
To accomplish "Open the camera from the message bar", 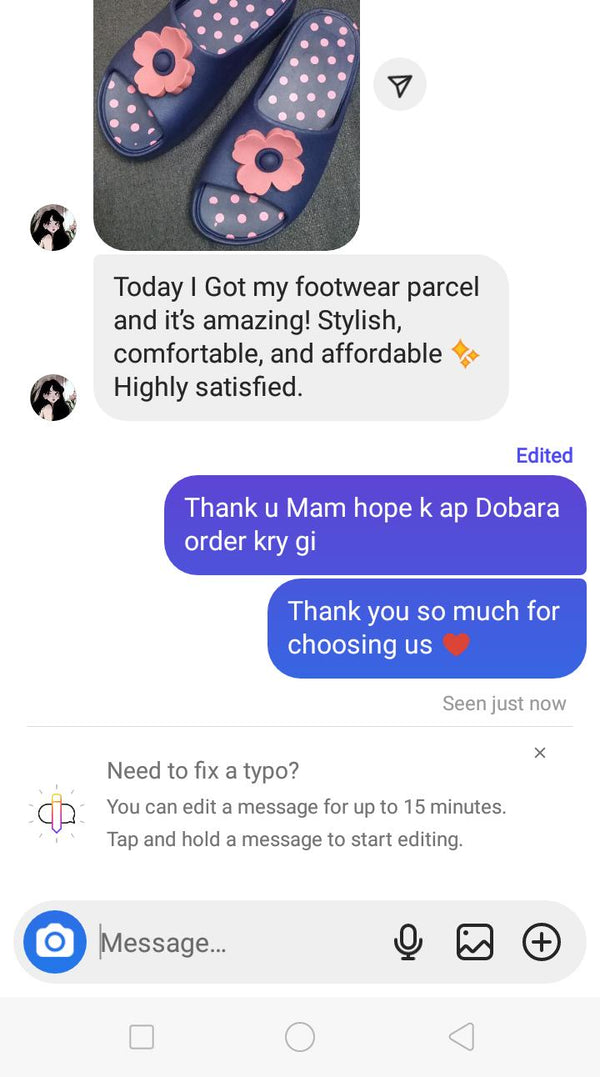I will click(55, 942).
